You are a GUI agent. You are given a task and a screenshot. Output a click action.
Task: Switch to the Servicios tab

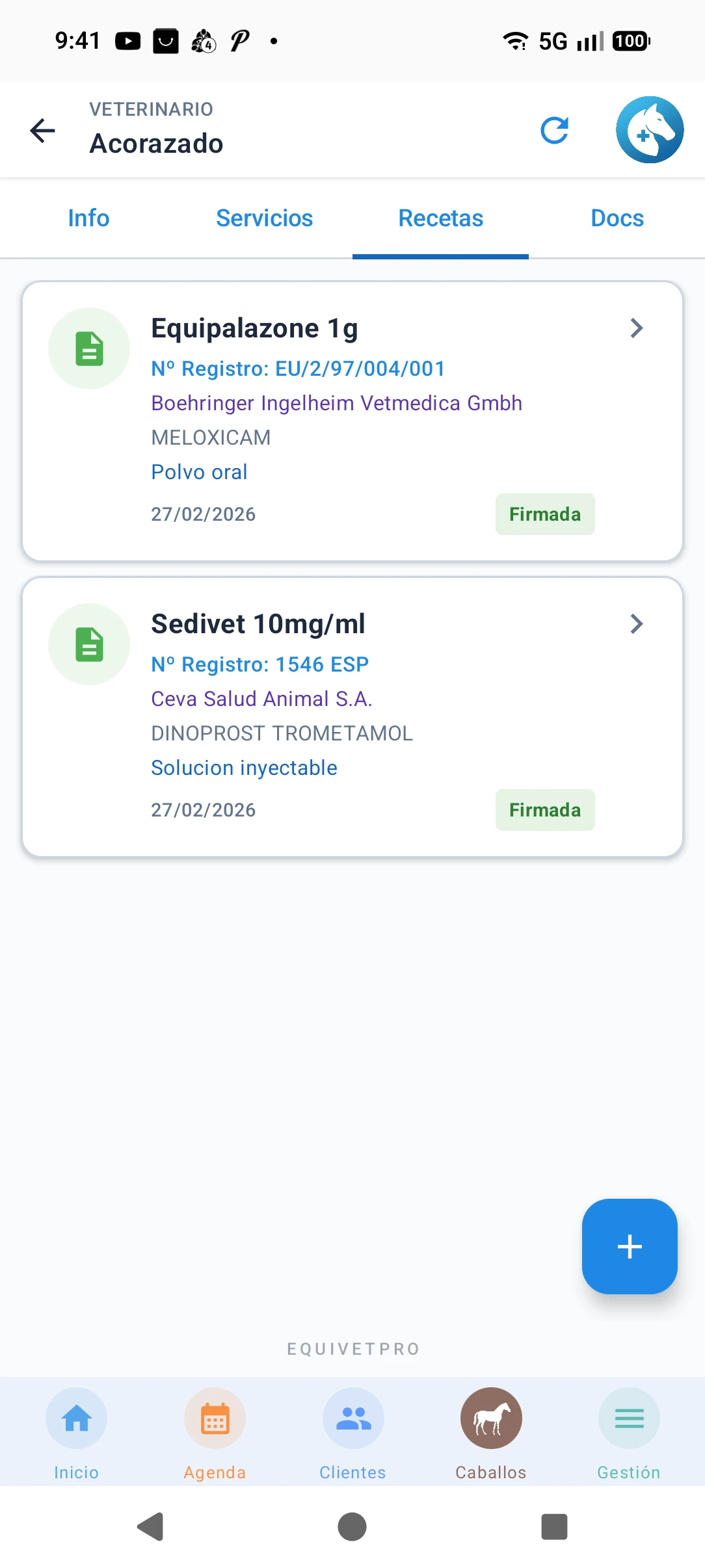[264, 218]
